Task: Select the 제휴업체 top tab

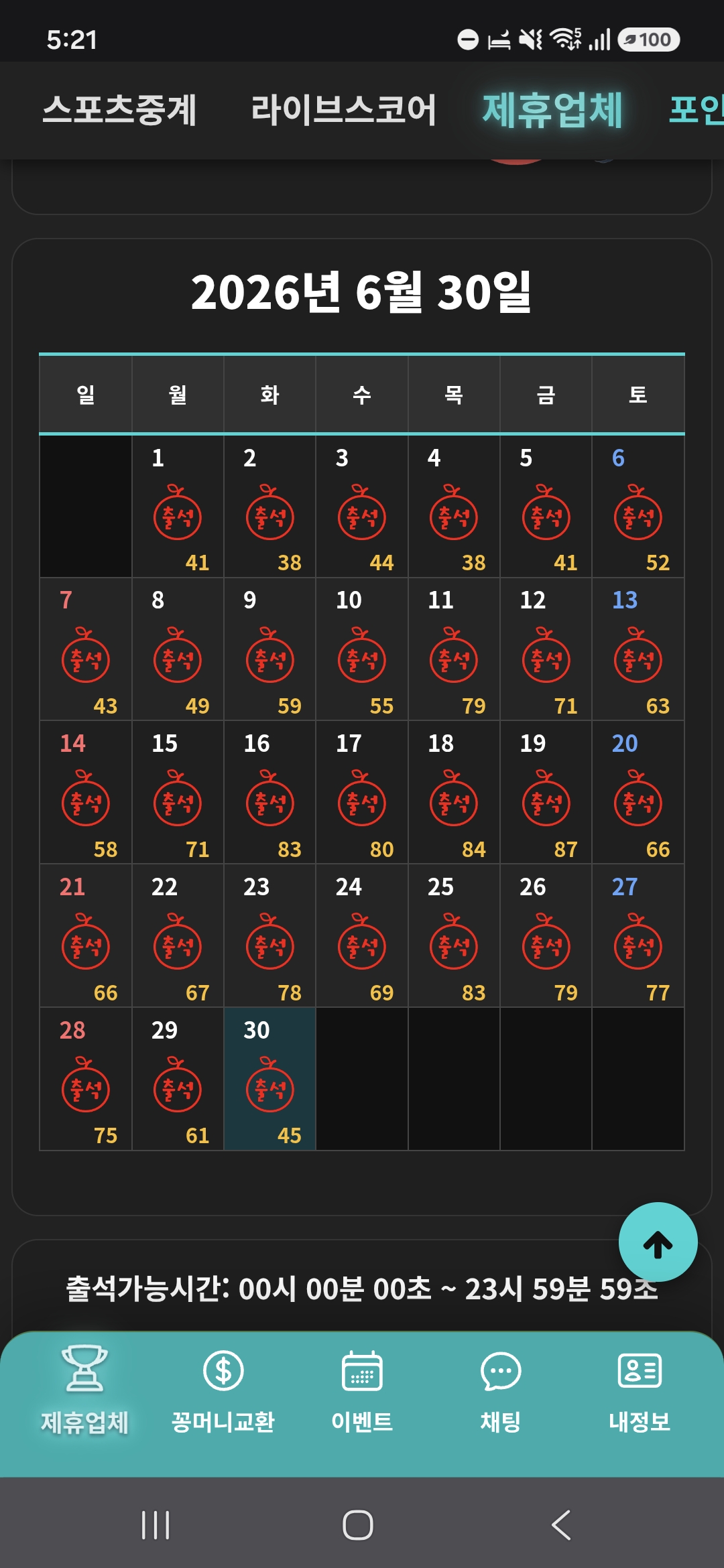Action: pyautogui.click(x=553, y=110)
